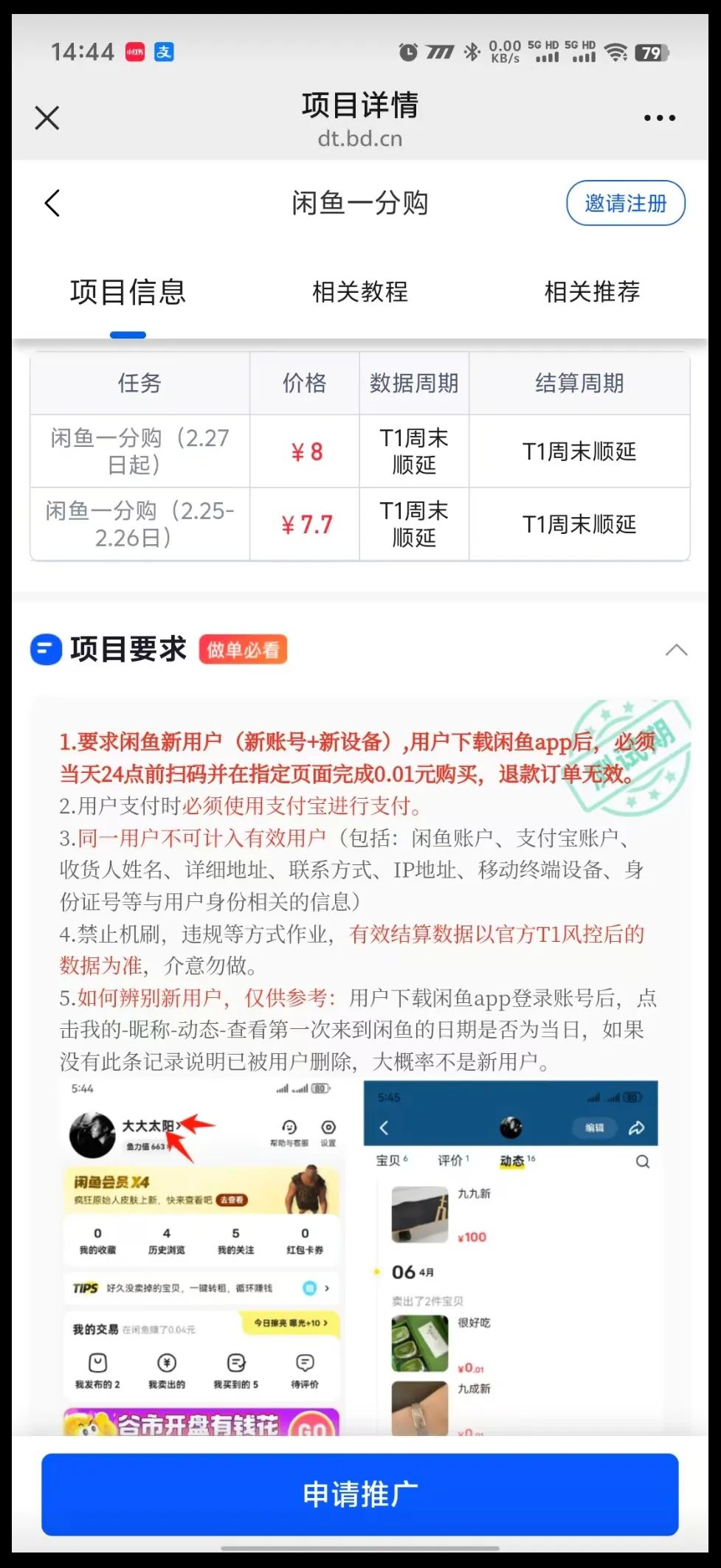Switch to the 相关教程 tab
Viewport: 721px width, 1568px height.
[x=359, y=292]
